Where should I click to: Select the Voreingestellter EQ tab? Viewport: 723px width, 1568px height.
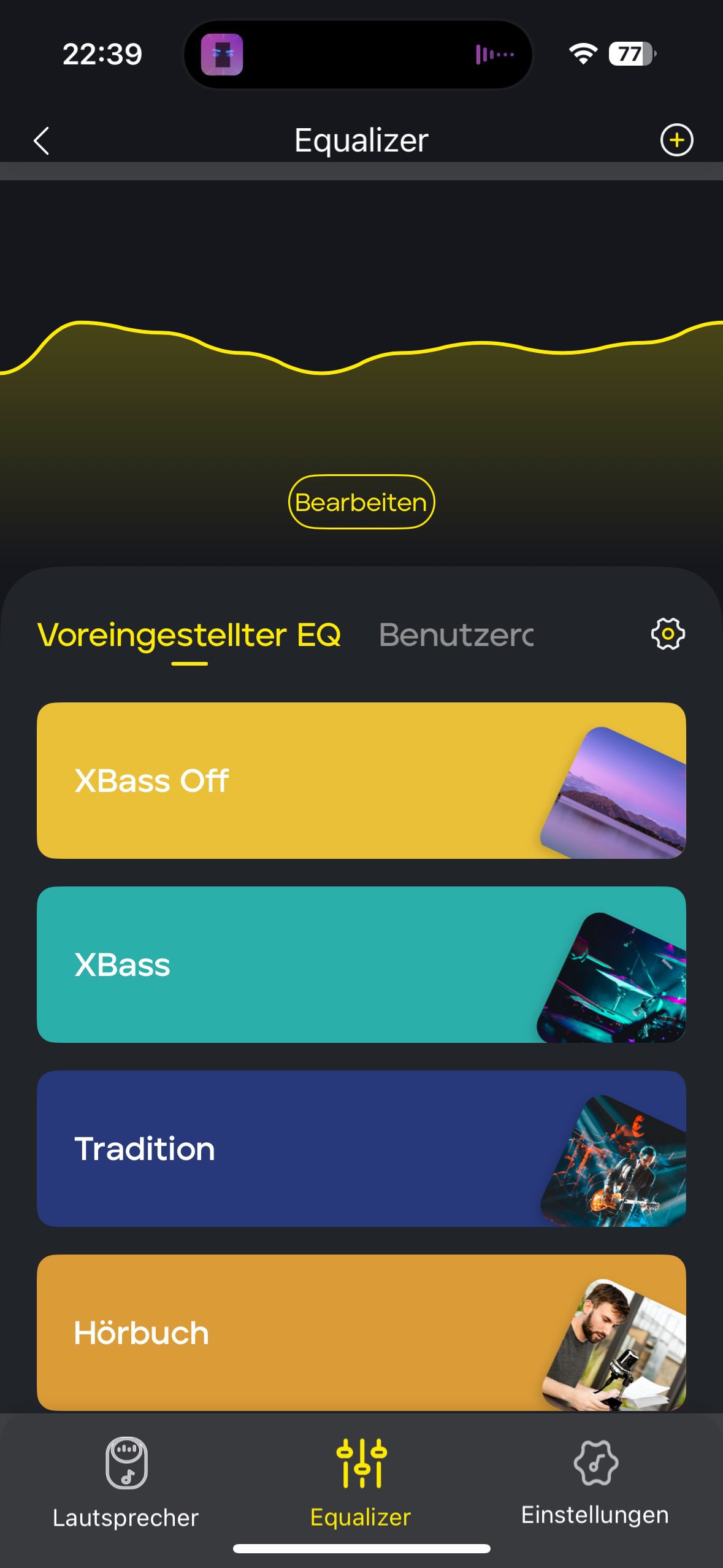pyautogui.click(x=189, y=635)
